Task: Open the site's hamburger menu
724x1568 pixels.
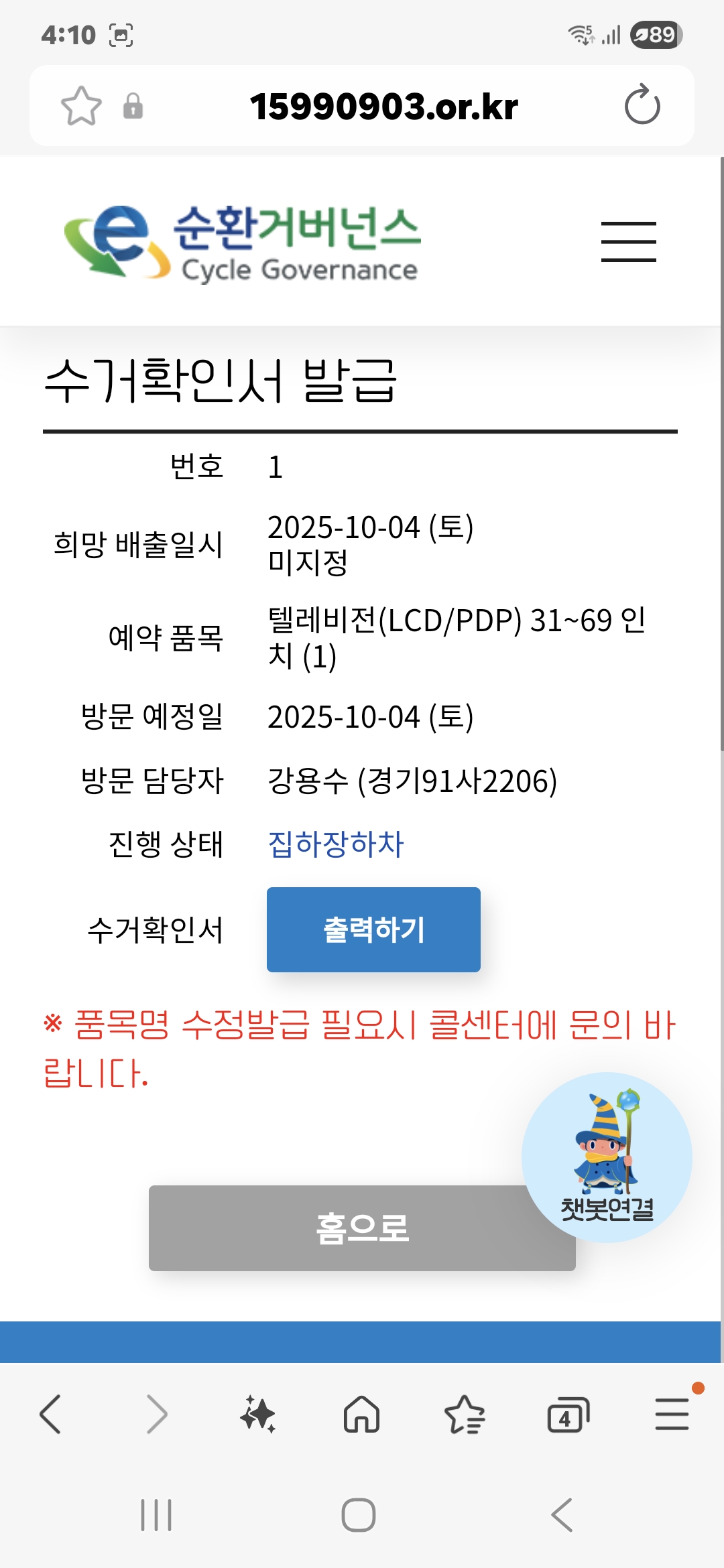Action: (628, 241)
